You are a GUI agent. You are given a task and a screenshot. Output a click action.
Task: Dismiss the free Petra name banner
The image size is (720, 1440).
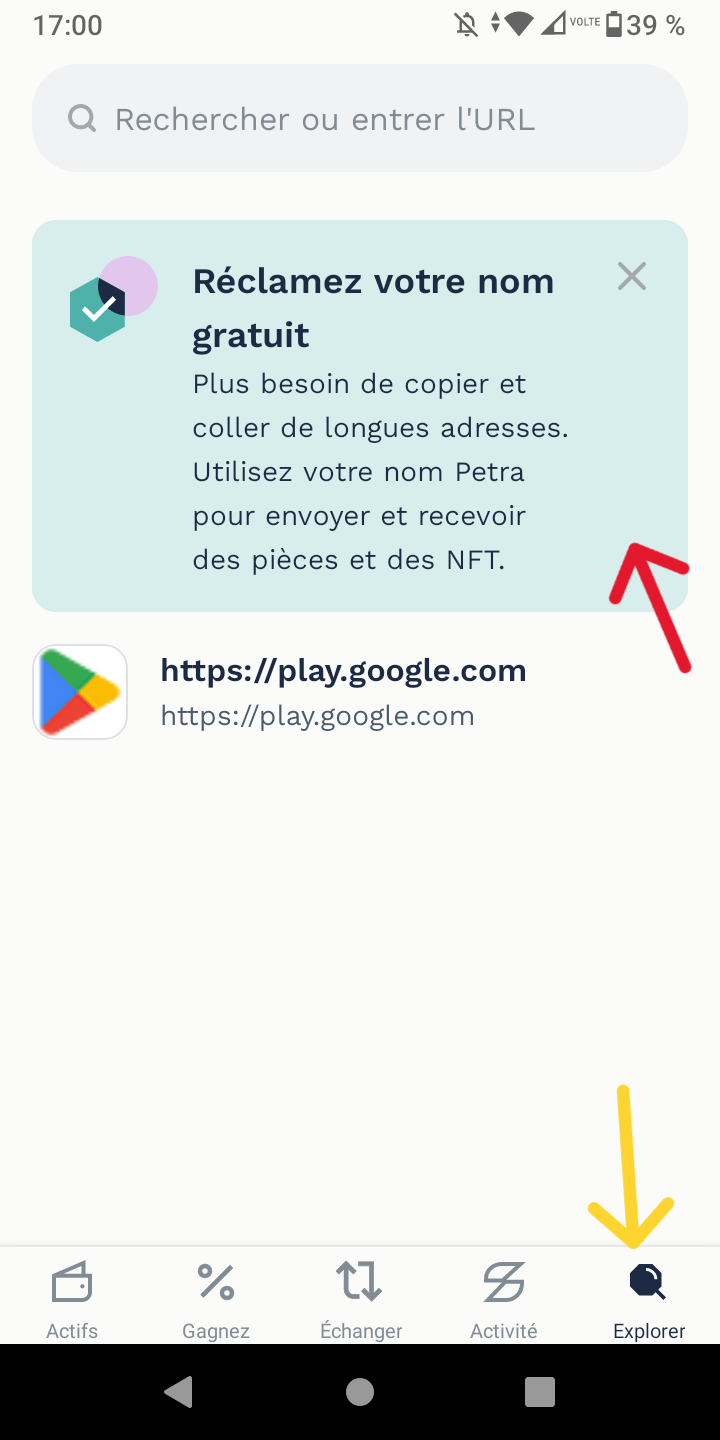coord(632,277)
